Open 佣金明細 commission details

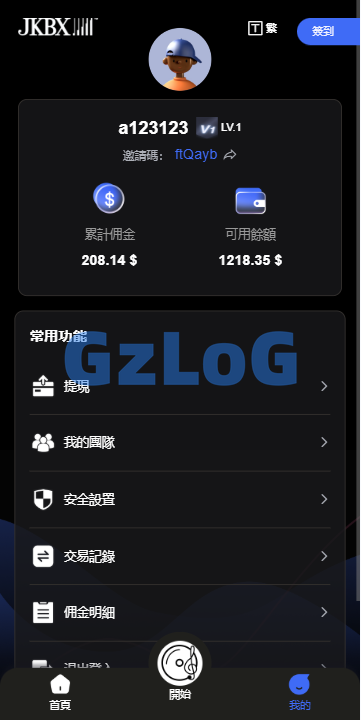tap(180, 613)
